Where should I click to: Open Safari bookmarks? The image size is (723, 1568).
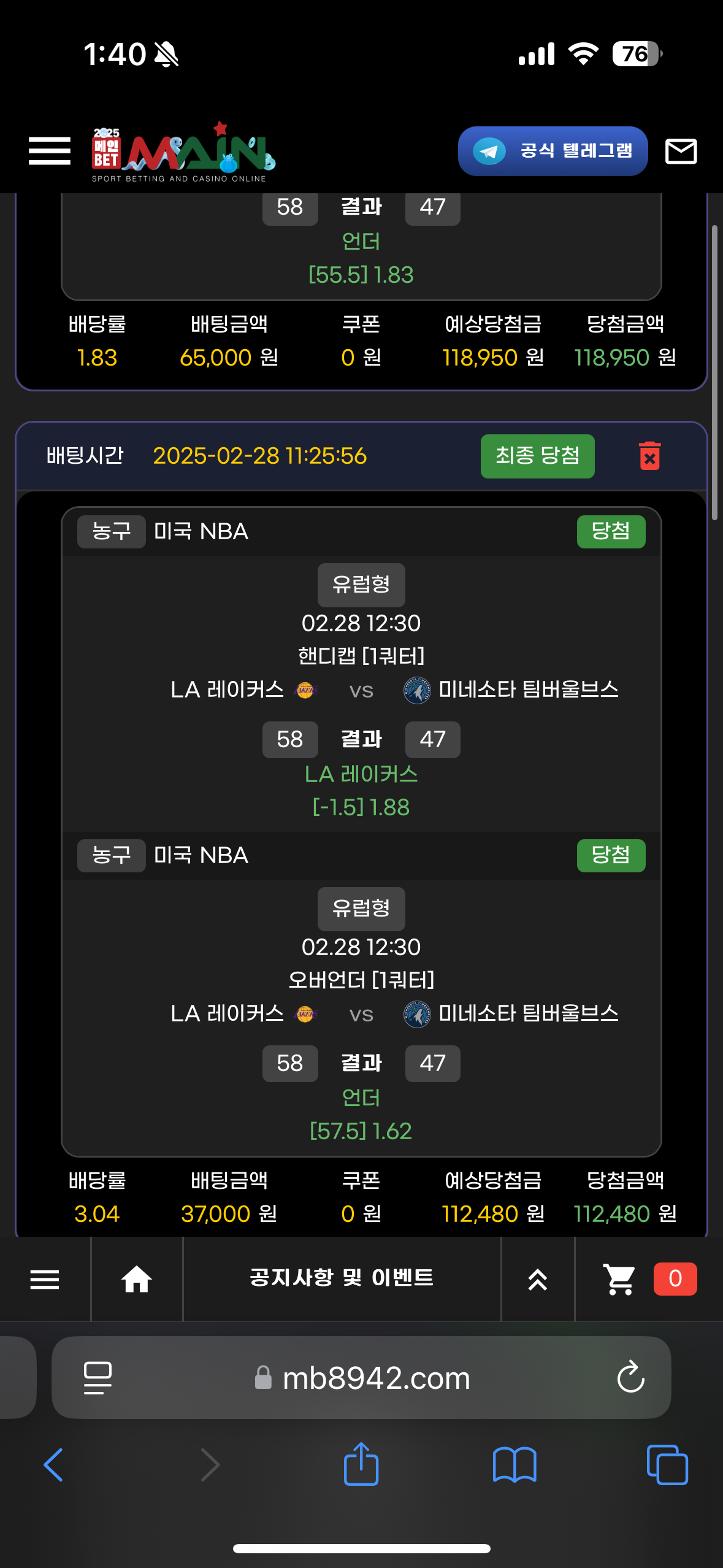515,1465
